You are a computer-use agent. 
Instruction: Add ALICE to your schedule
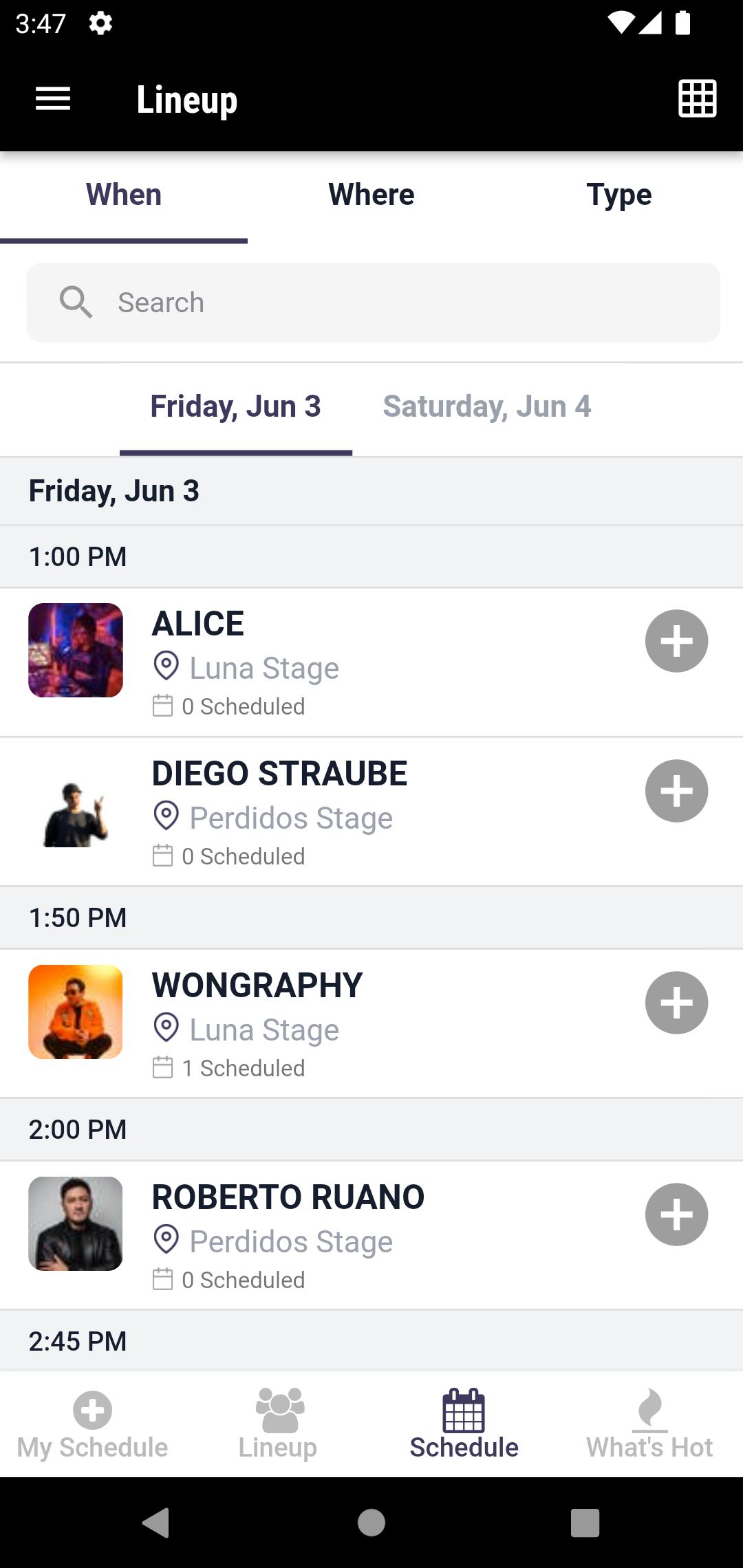676,640
